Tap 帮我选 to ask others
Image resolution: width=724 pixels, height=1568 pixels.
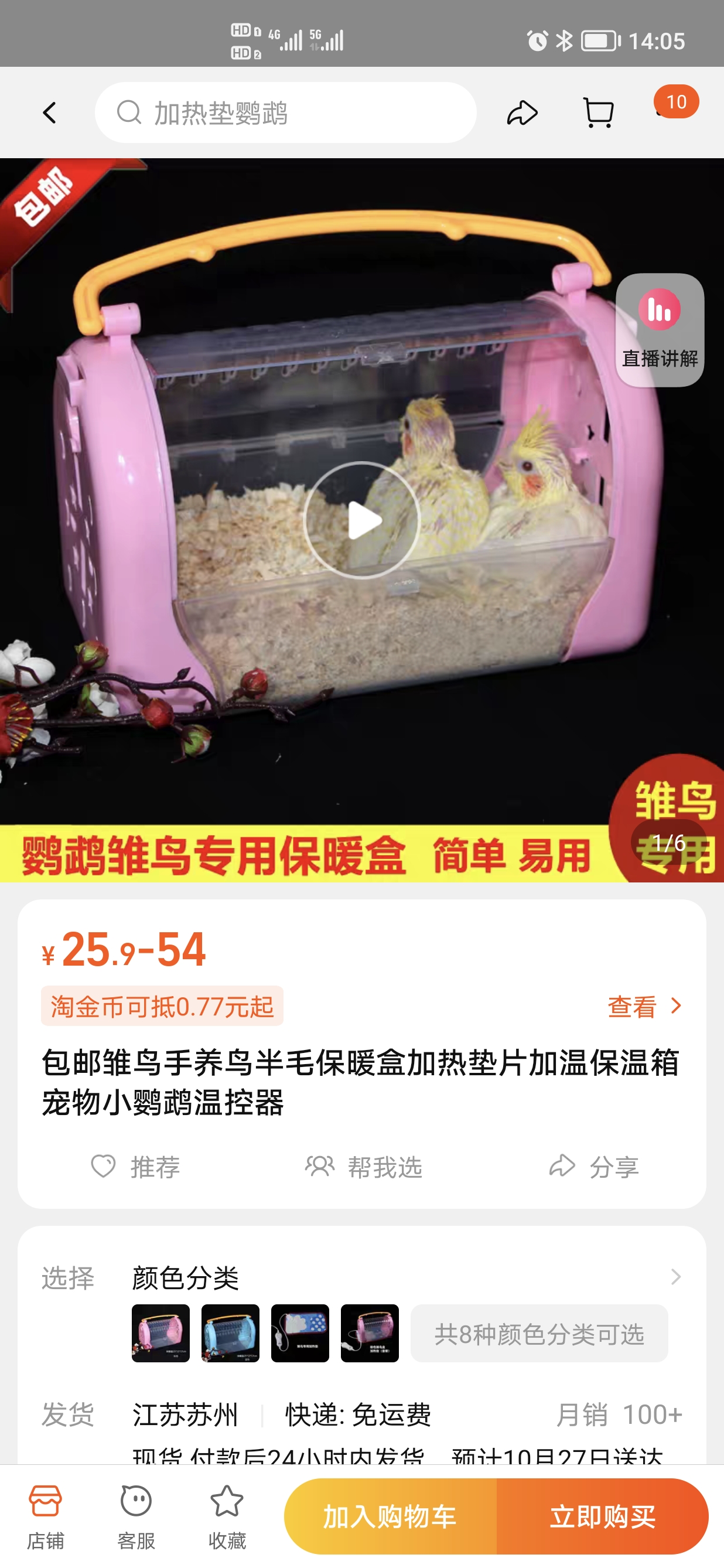tap(363, 1166)
